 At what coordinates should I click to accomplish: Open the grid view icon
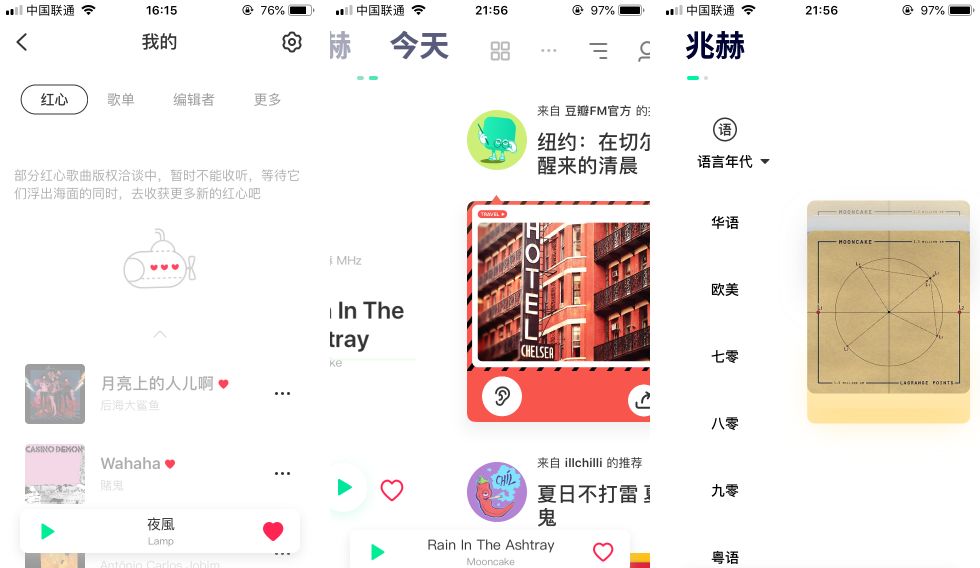500,51
